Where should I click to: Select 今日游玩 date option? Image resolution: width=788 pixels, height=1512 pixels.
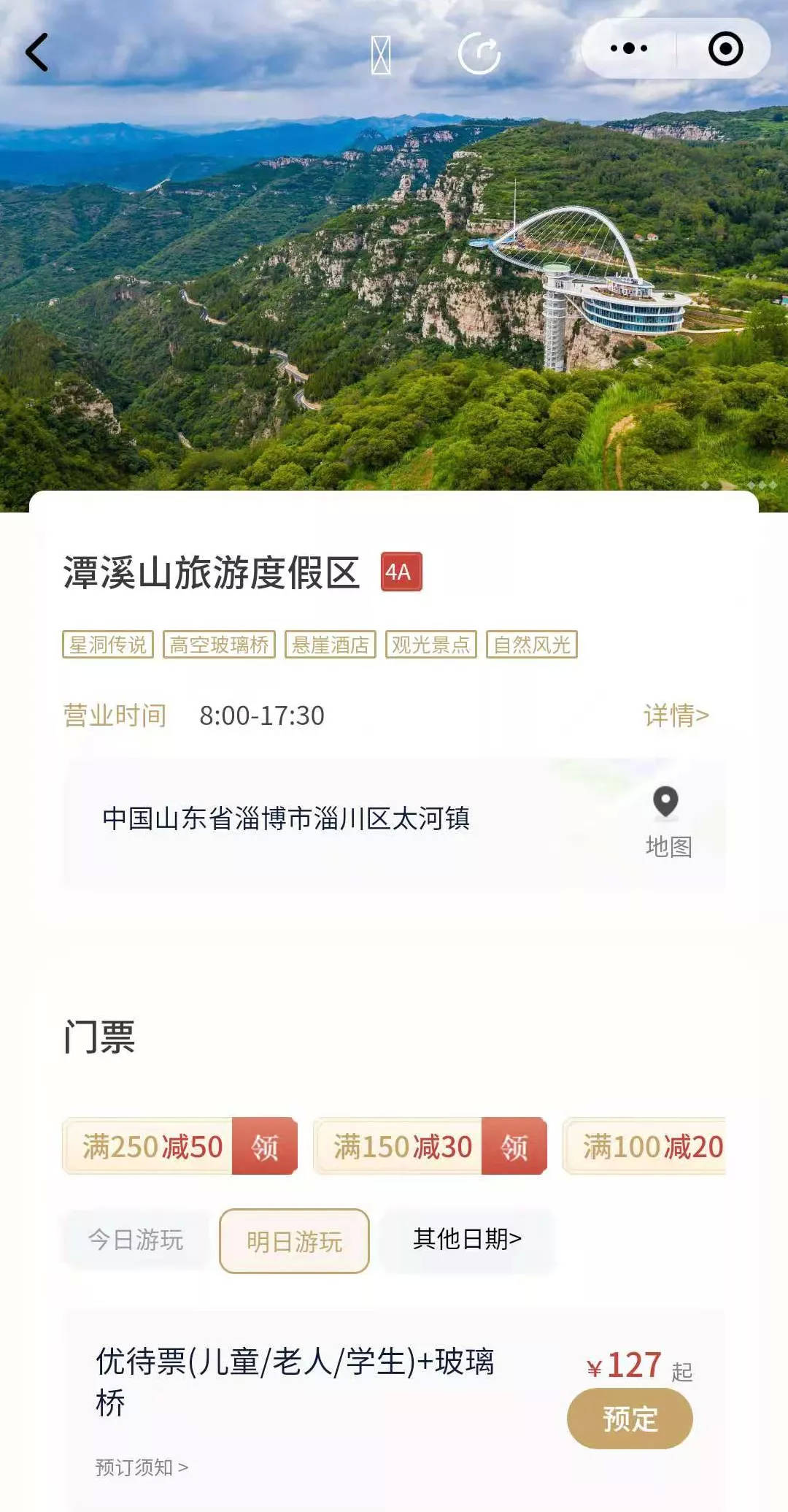pos(136,1240)
